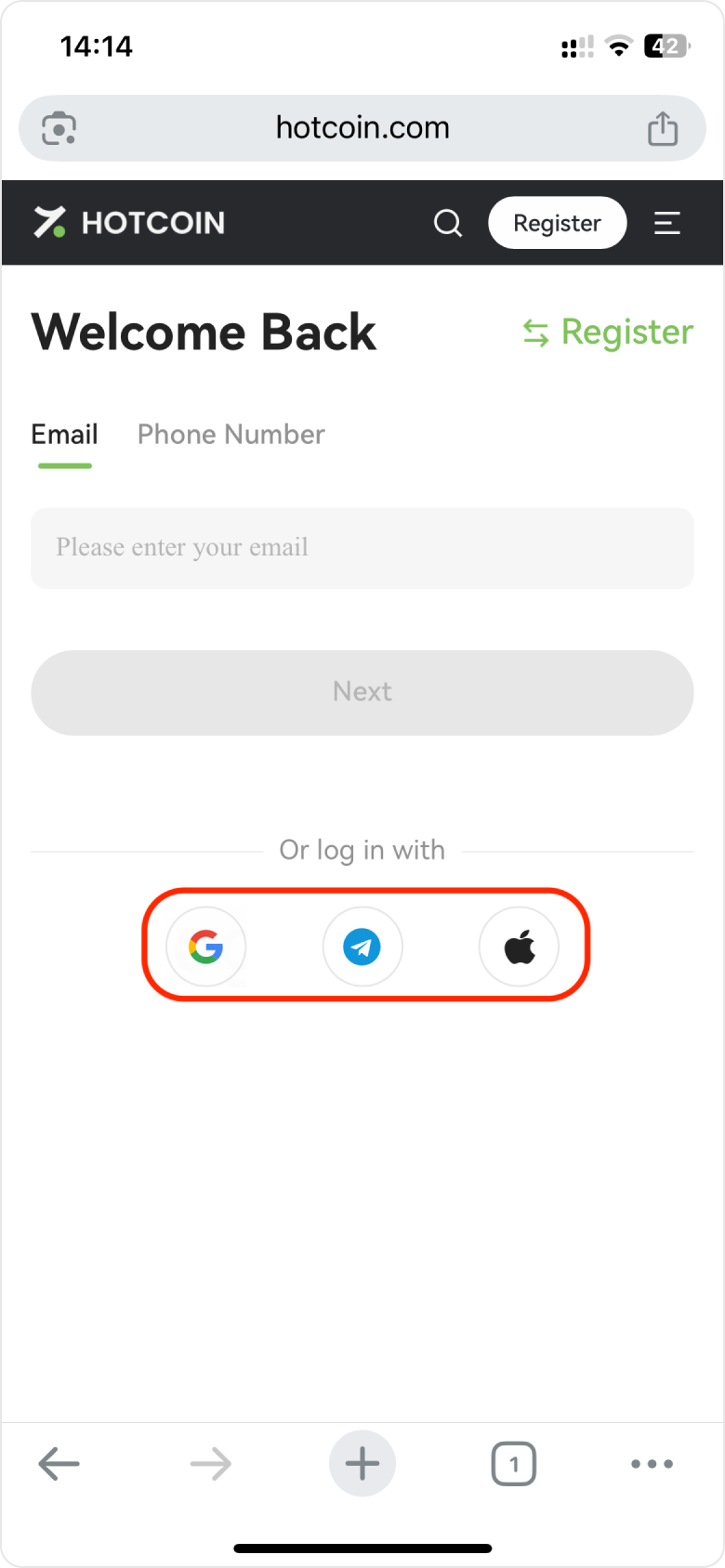The width and height of the screenshot is (725, 1568).
Task: Tap the Next button
Action: (362, 692)
